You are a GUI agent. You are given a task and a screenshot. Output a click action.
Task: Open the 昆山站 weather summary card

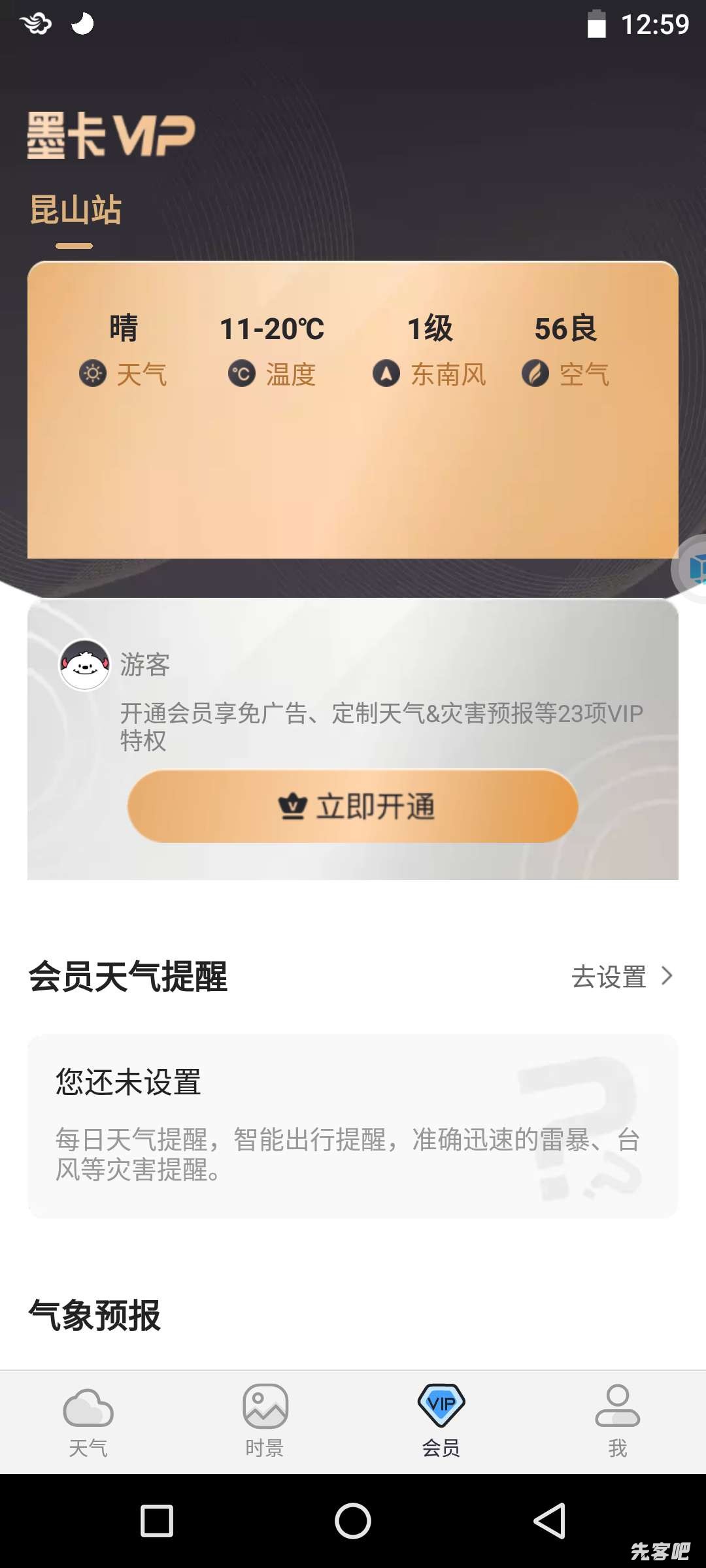[x=353, y=410]
